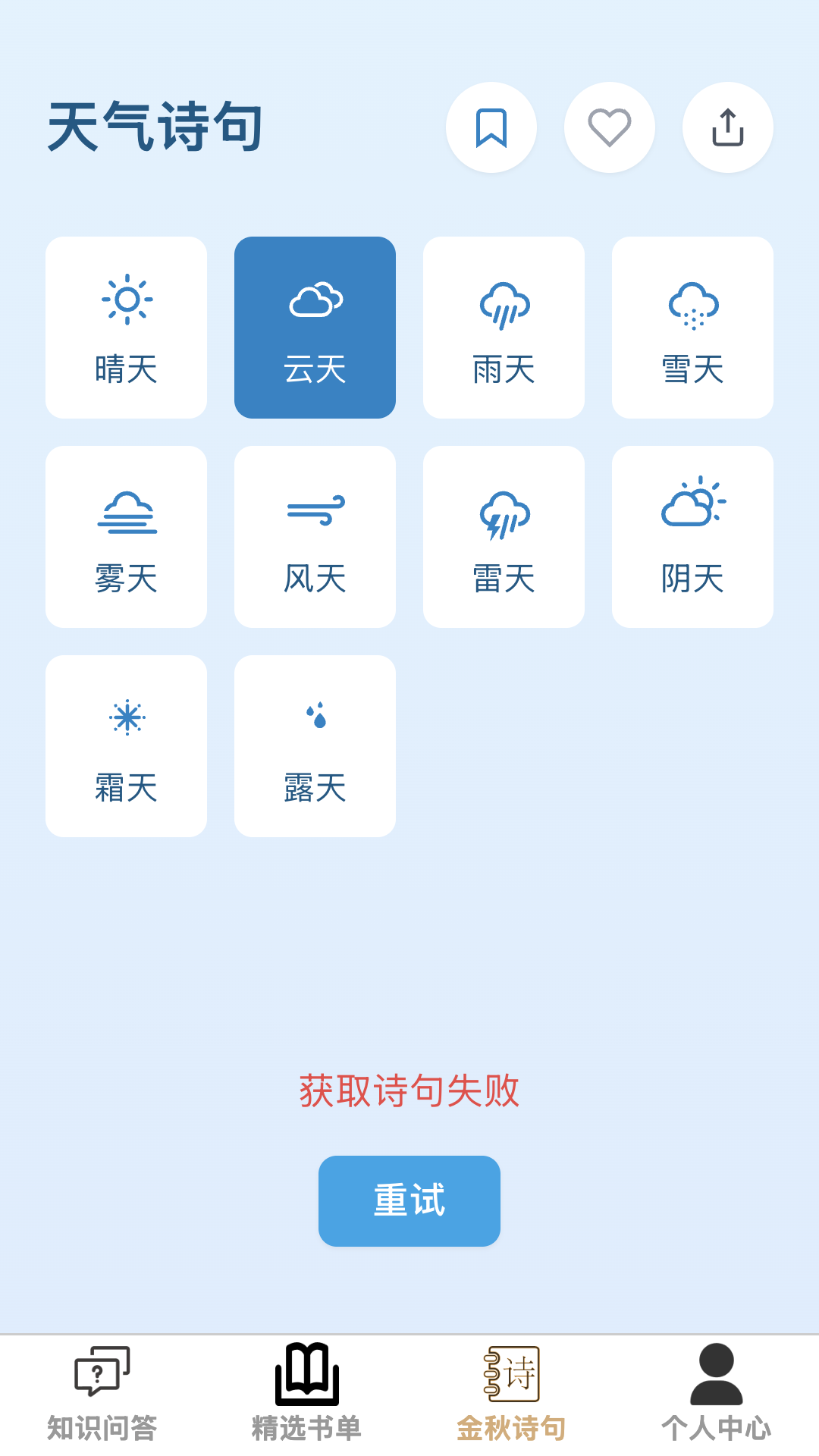Select the 阴天 weather category
This screenshot has width=819, height=1456.
(x=692, y=537)
